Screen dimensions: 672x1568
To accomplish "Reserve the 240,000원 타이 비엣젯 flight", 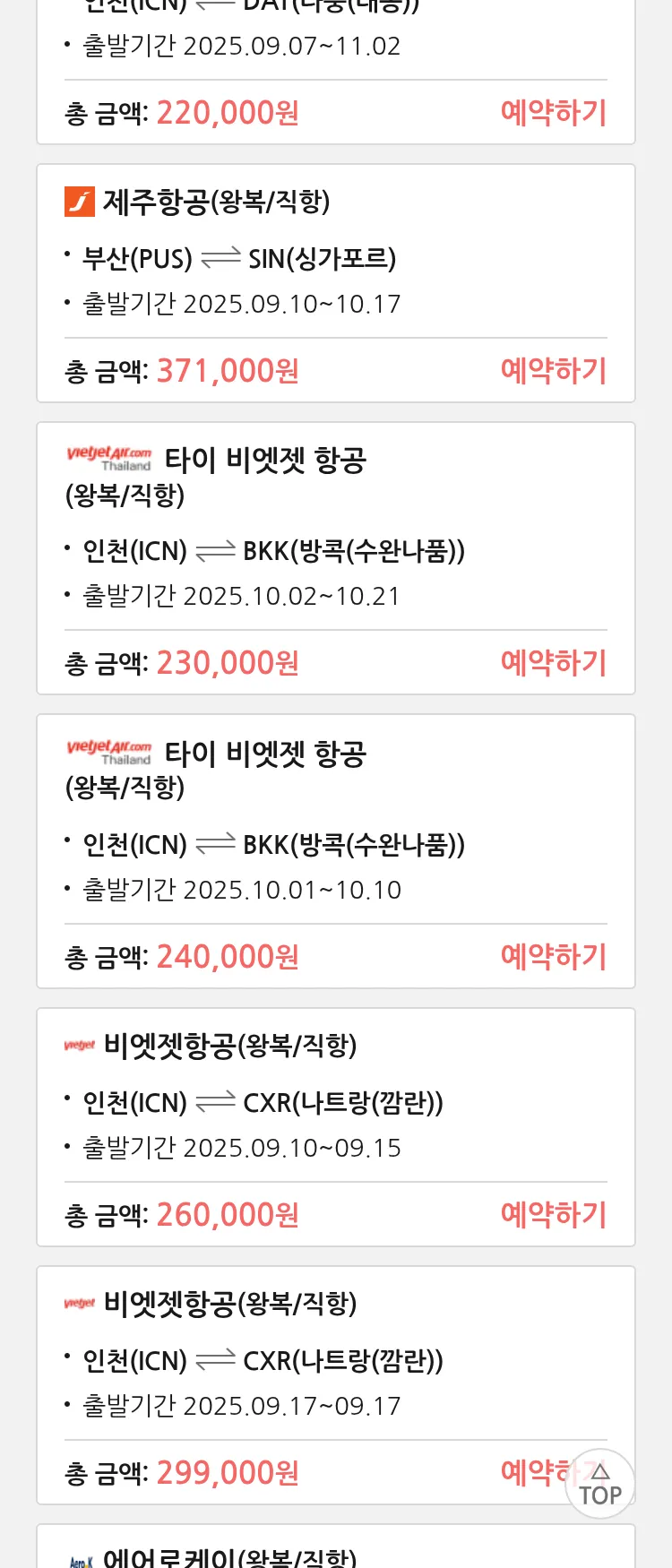I will click(x=553, y=957).
